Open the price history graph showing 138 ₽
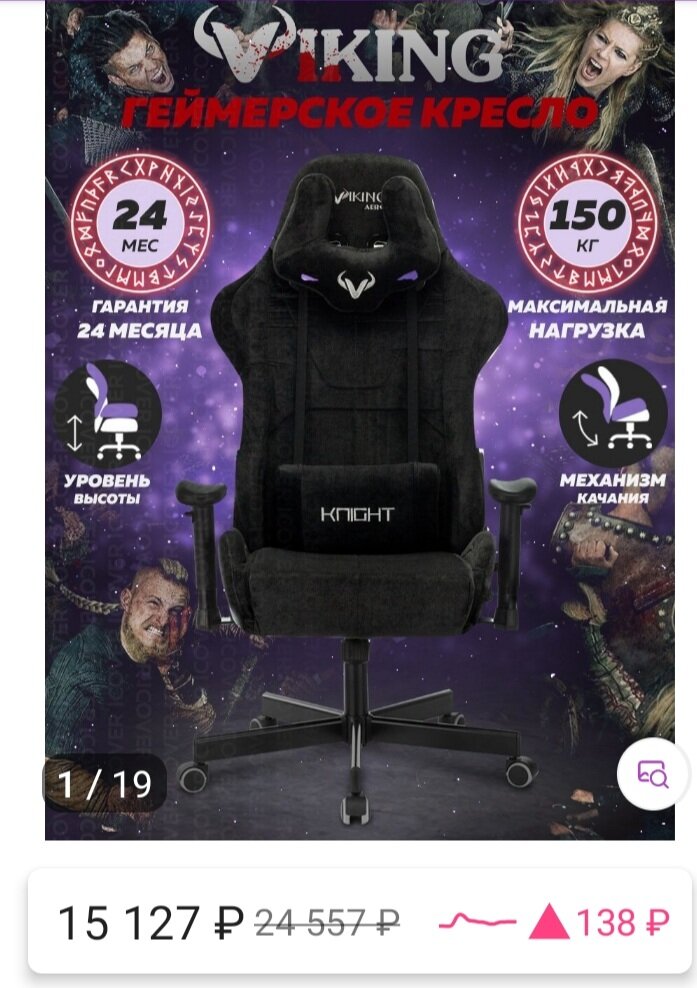Screen dimensions: 697x988 [556, 922]
